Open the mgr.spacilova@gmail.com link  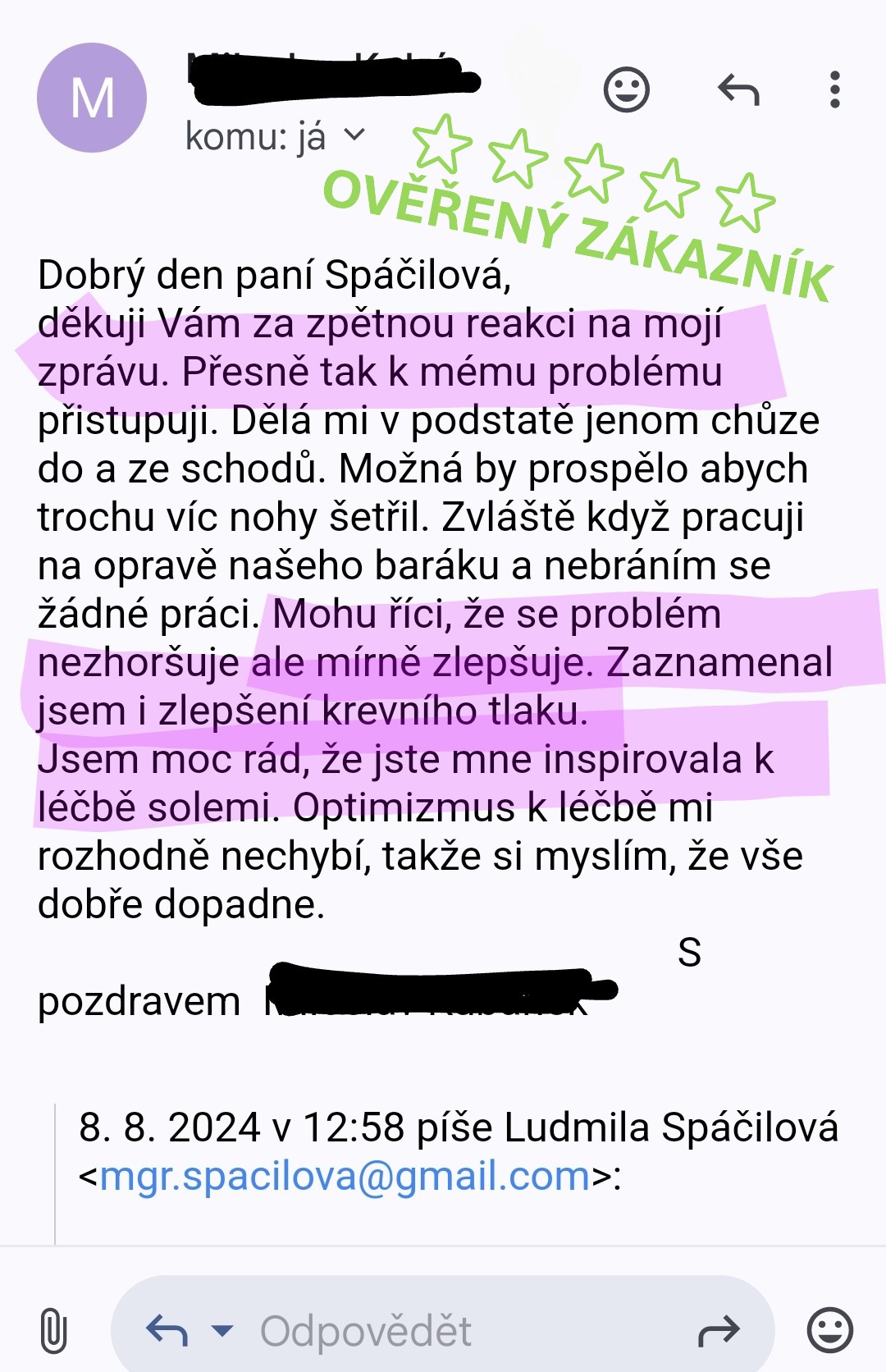345,1176
